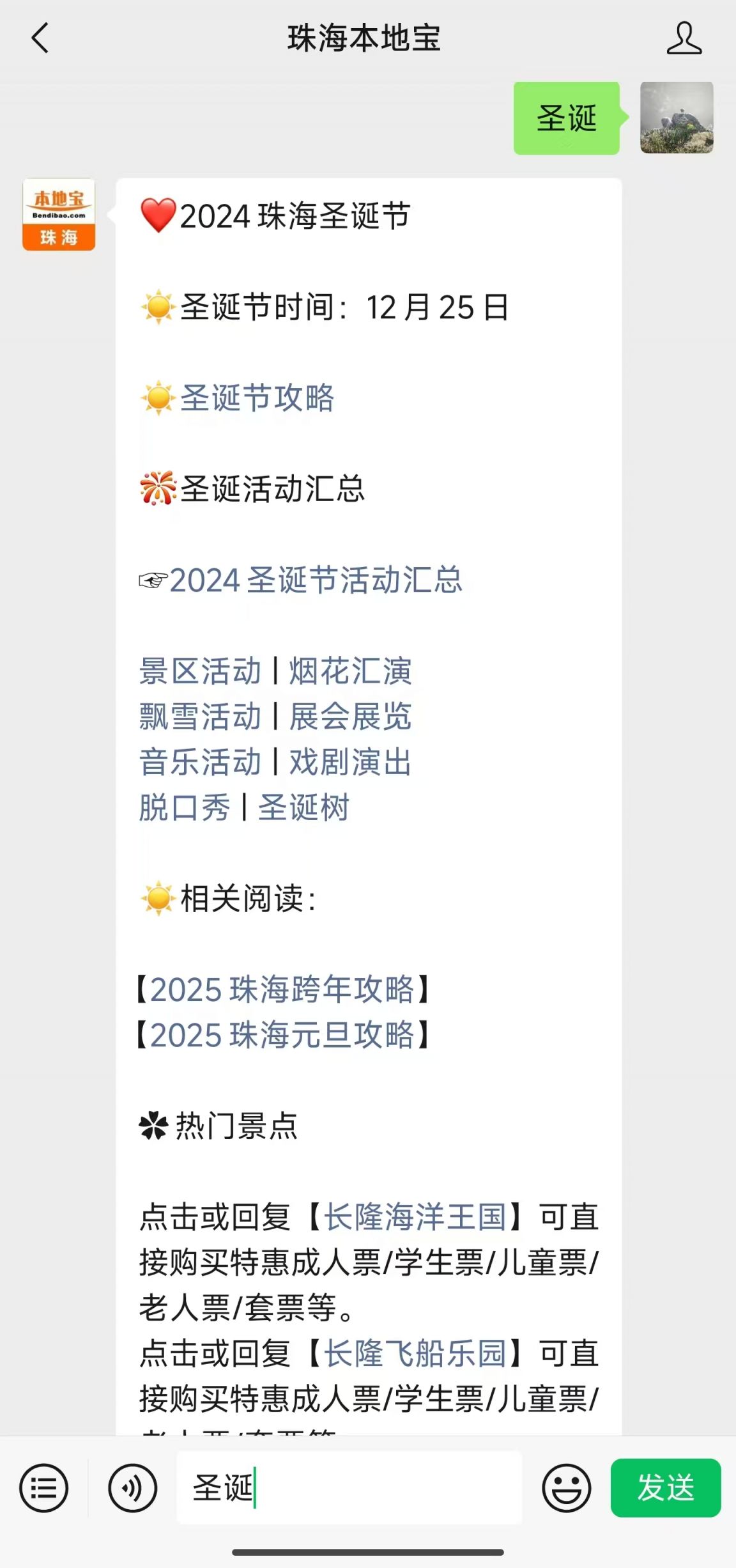
Task: Switch to the account menu list
Action: pos(44,1488)
